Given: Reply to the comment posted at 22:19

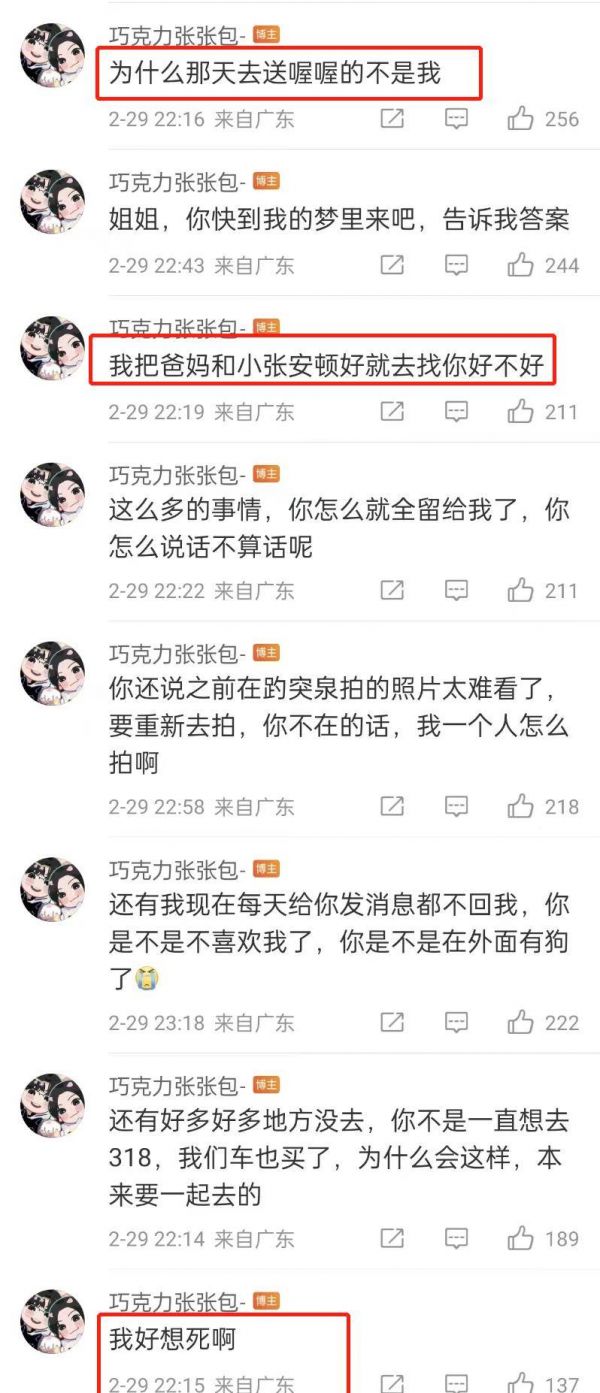Looking at the screenshot, I should tap(456, 411).
